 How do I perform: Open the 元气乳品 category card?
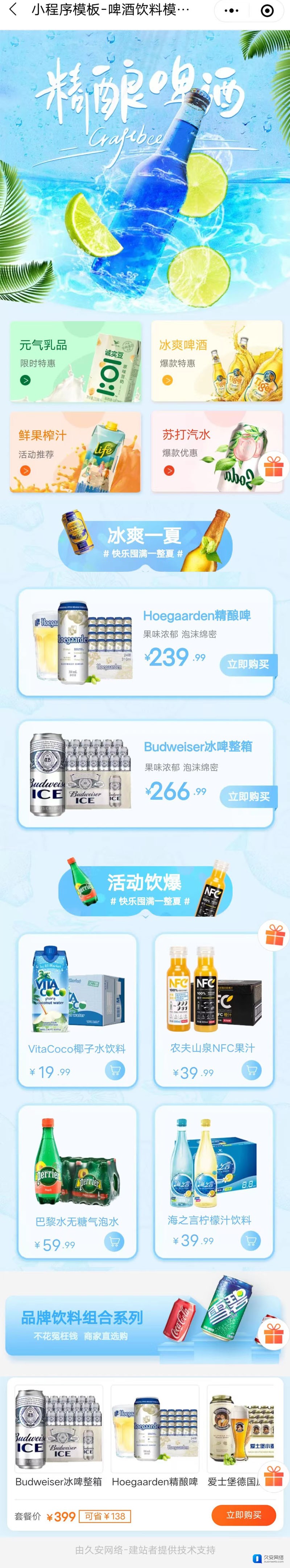[75, 361]
